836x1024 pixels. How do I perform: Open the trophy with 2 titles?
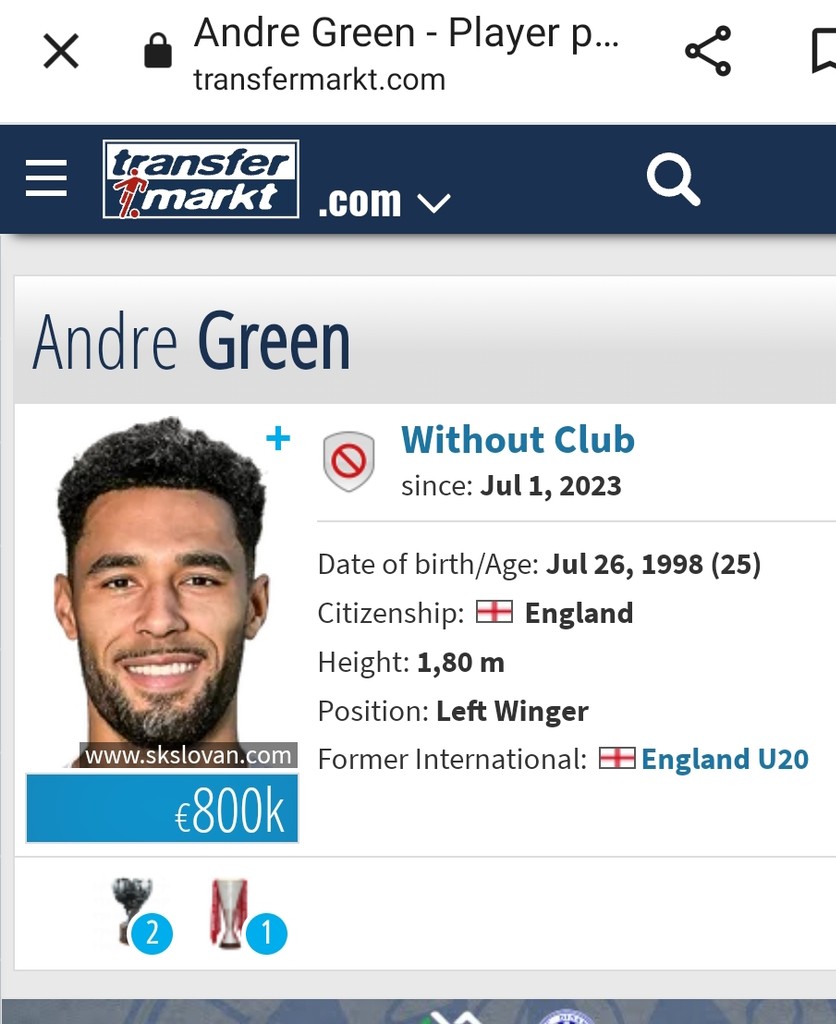click(x=136, y=911)
